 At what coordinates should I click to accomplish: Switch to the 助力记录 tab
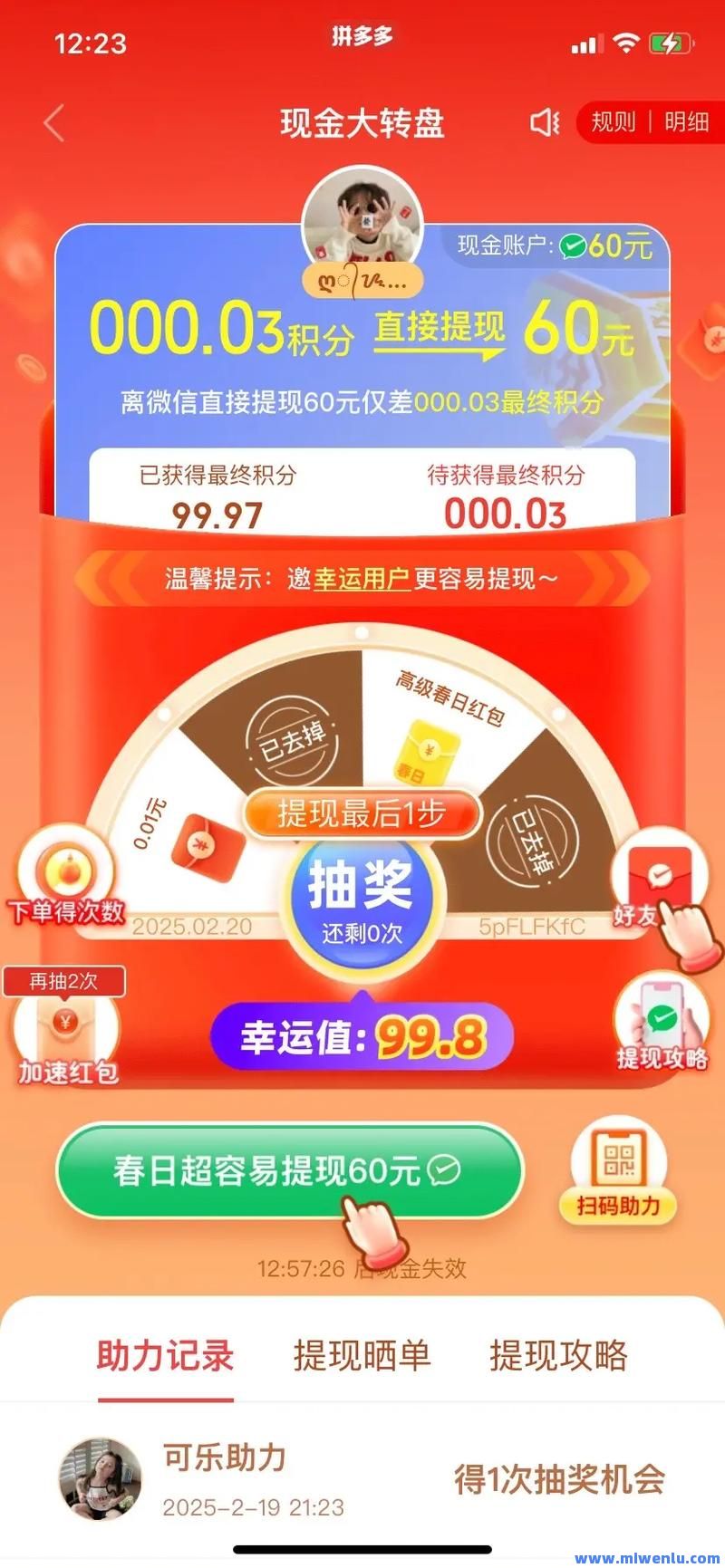[x=166, y=1356]
